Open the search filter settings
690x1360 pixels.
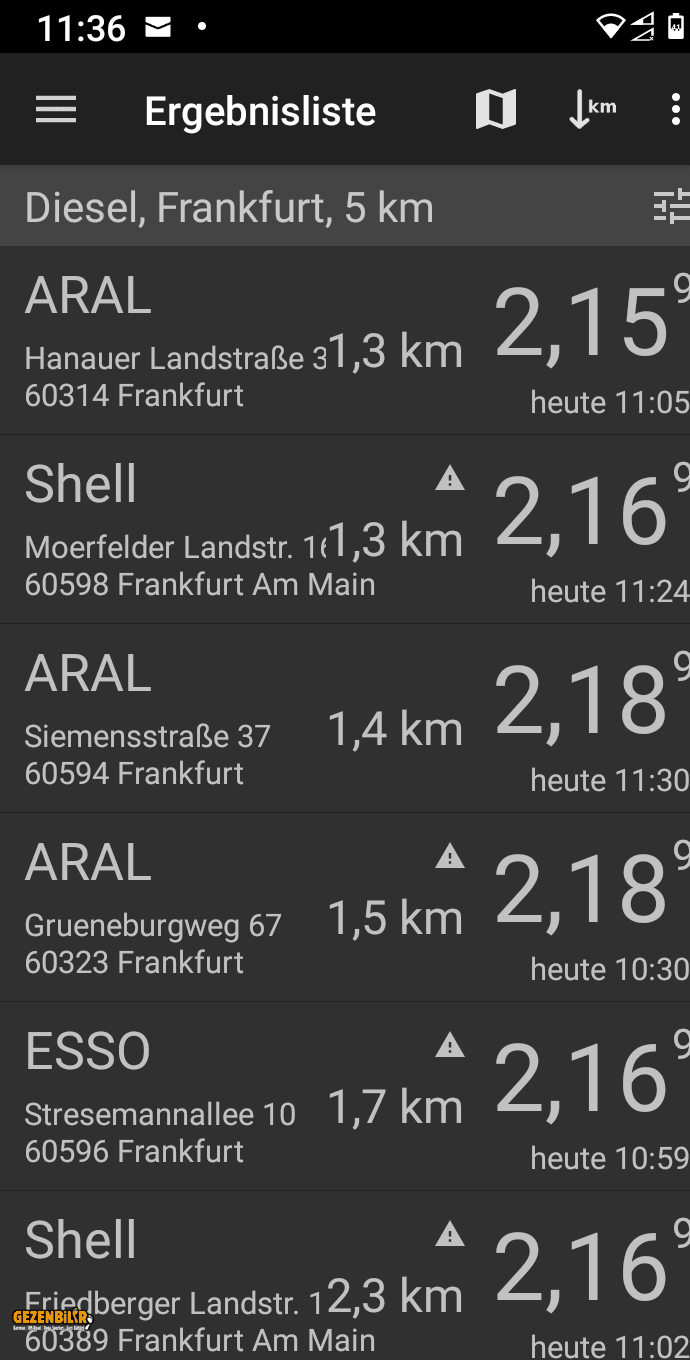671,207
